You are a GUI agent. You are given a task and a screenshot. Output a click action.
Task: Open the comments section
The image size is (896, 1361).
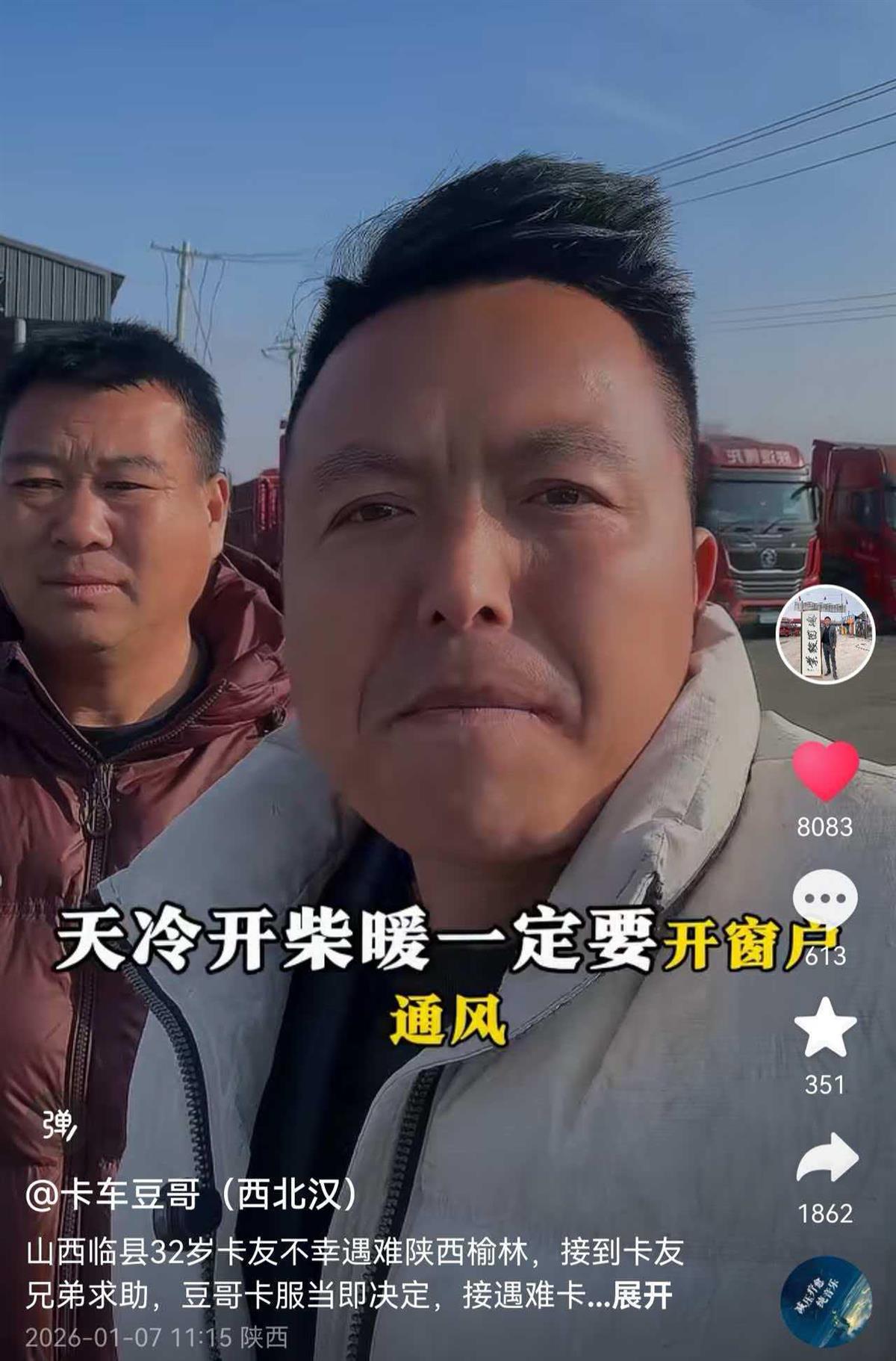[824, 899]
